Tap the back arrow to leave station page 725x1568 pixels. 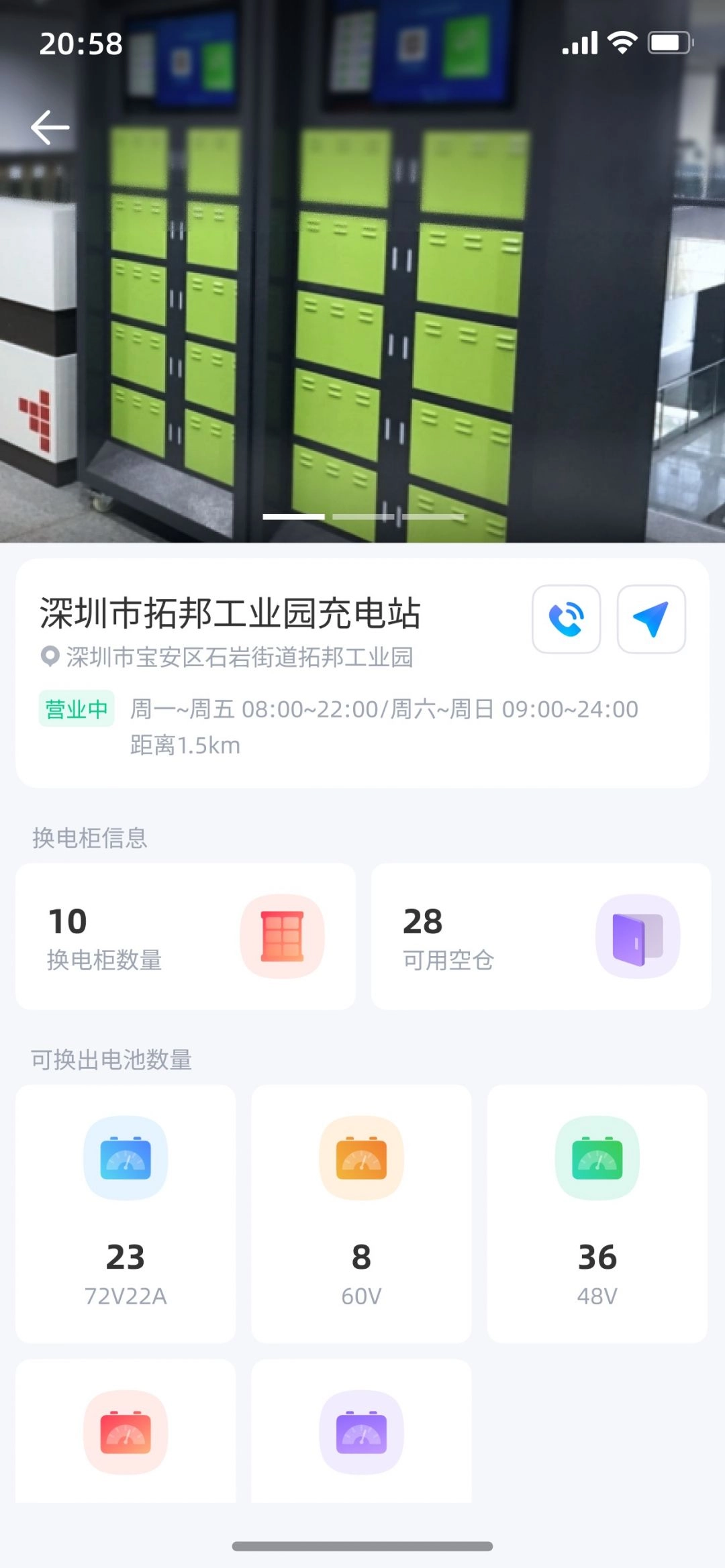pos(50,126)
